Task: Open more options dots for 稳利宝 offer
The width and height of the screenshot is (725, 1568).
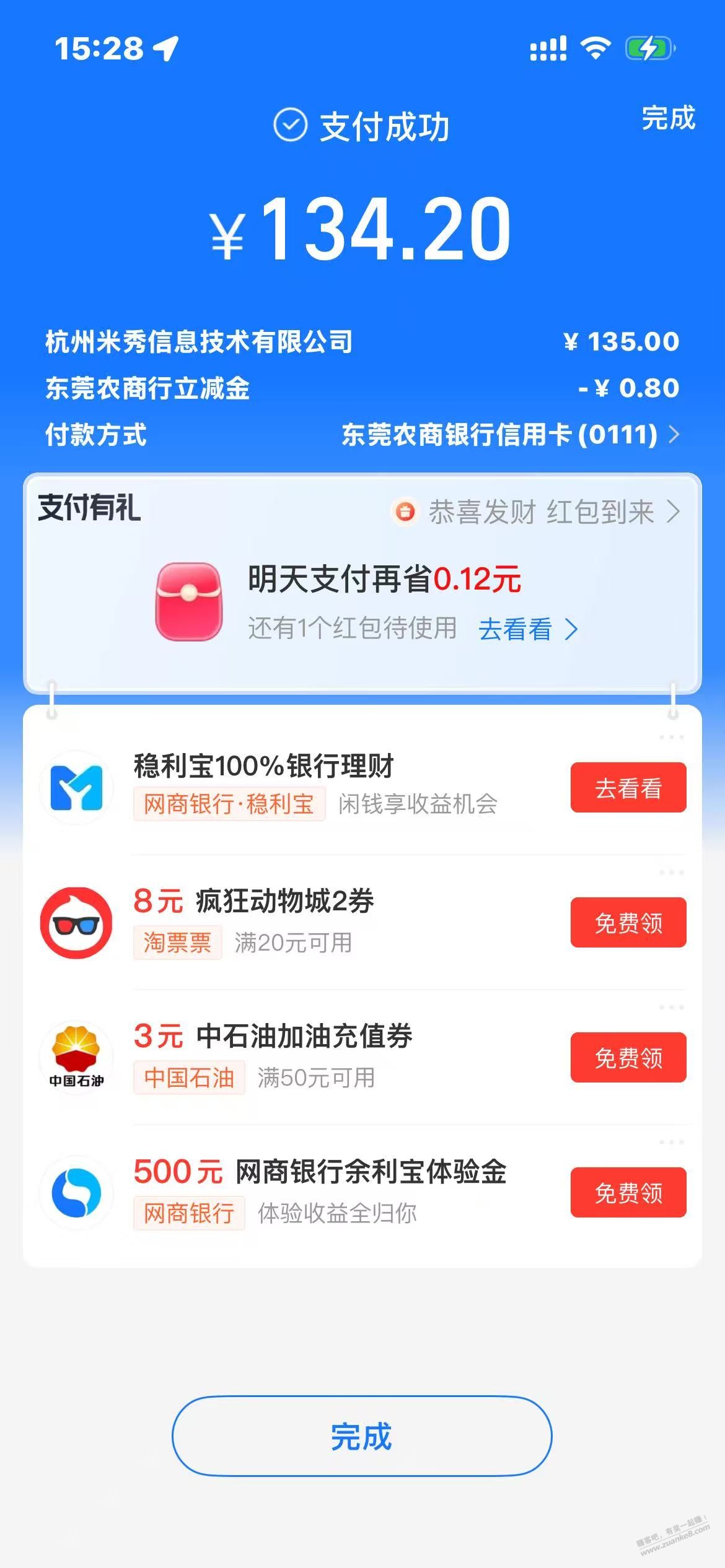Action: pos(671,738)
